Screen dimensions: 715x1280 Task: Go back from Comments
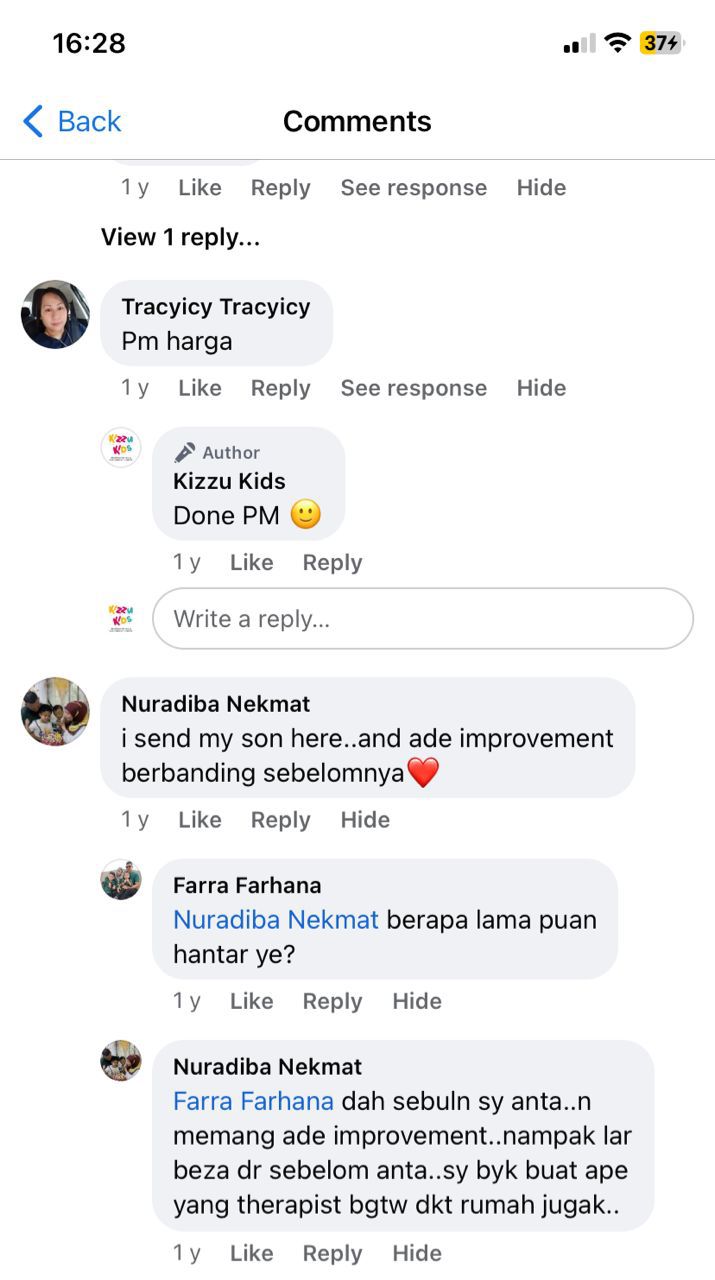(x=72, y=121)
